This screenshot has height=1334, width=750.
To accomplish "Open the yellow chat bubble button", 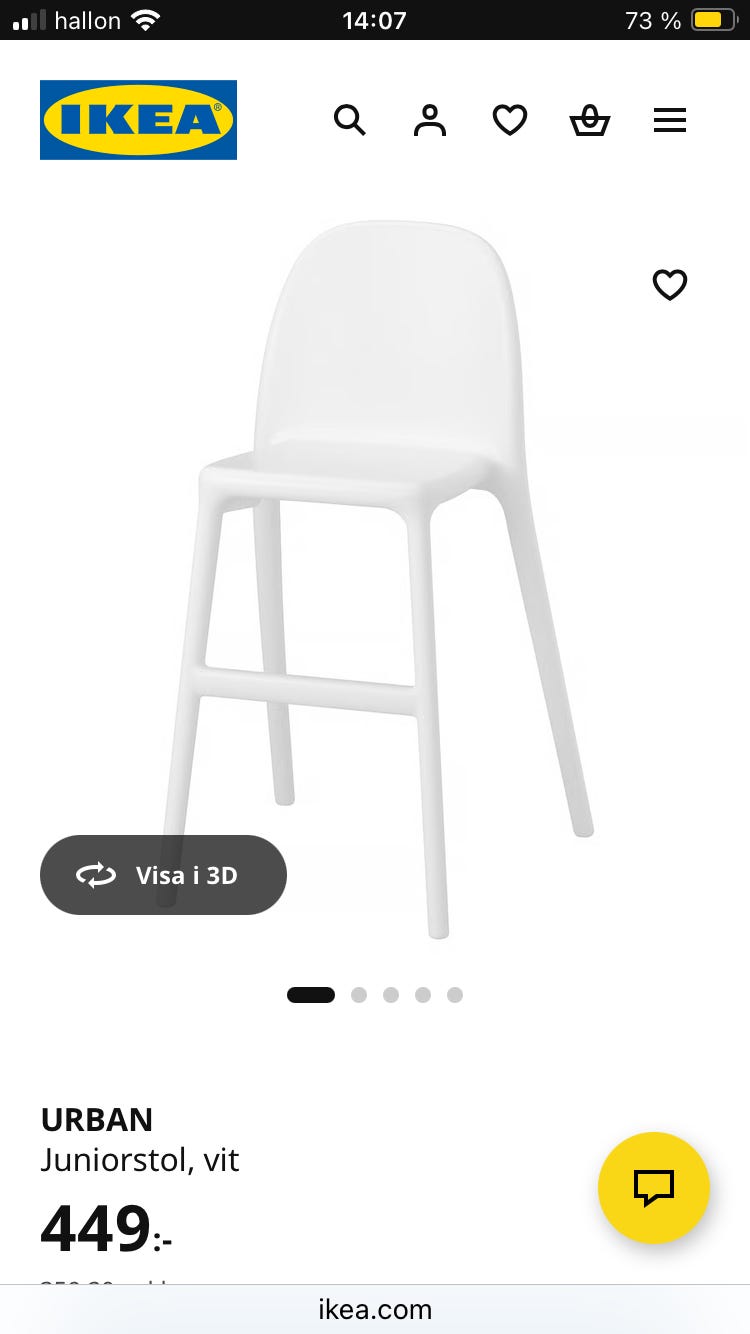I will pyautogui.click(x=654, y=1188).
